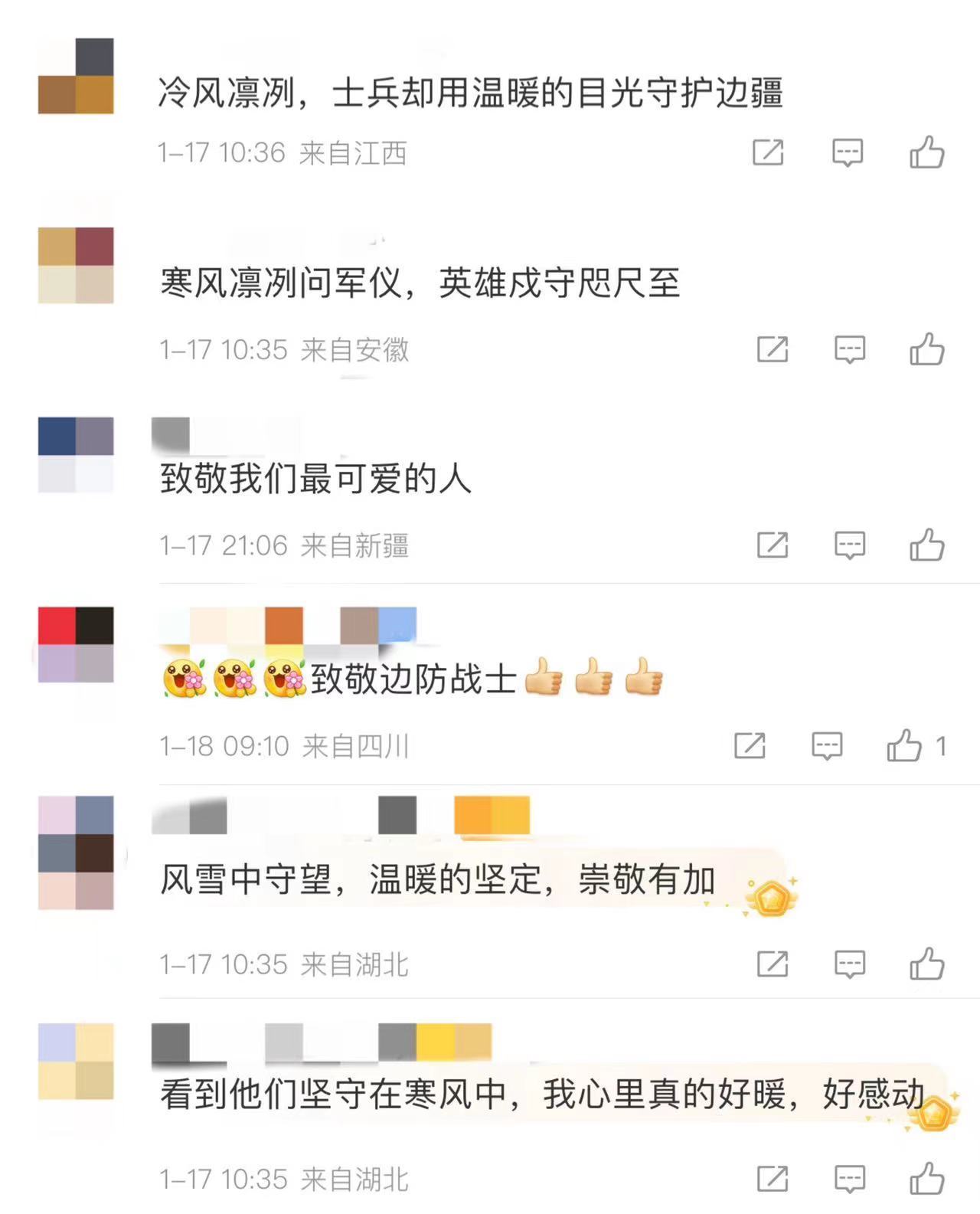Open avatar of 致敬边防战士 commenter
This screenshot has height=1214, width=980.
click(76, 644)
